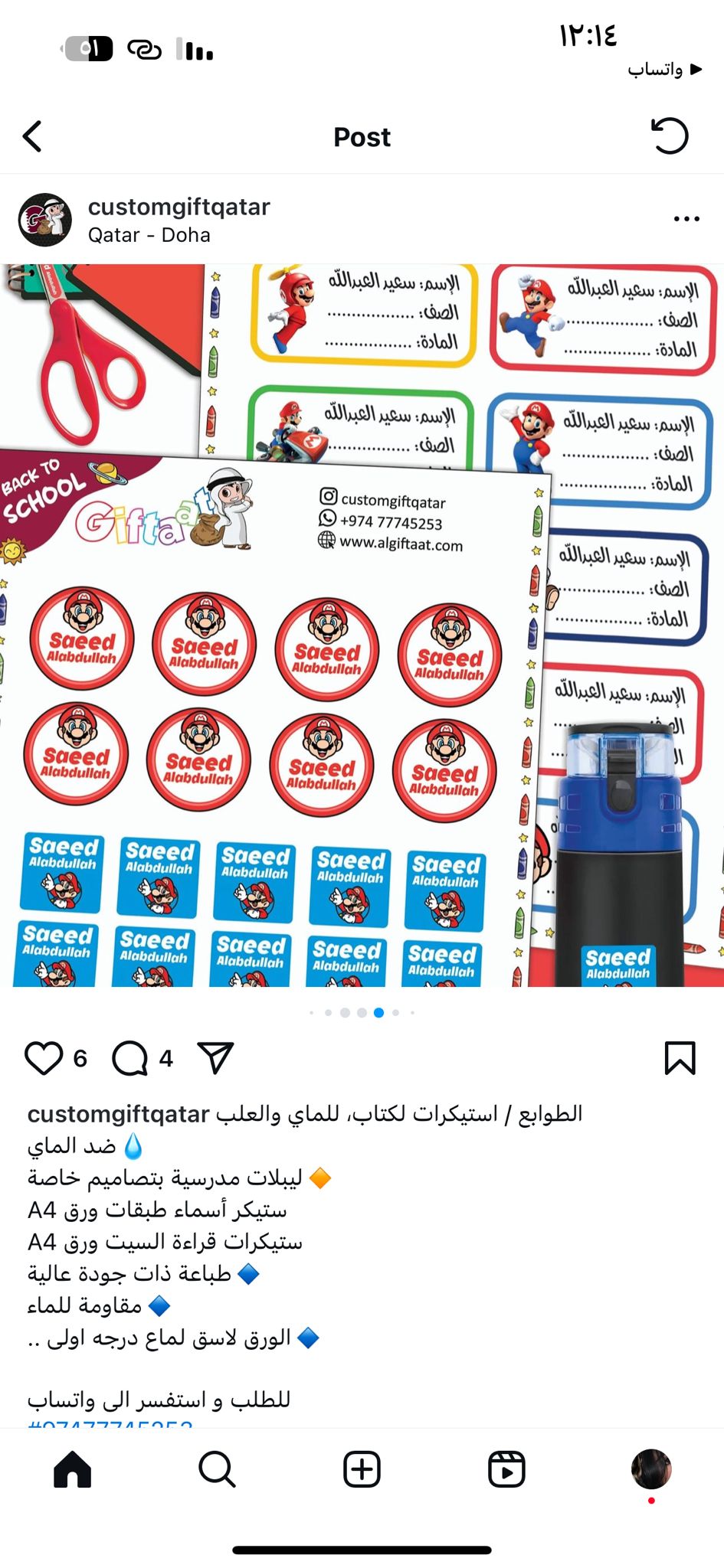The image size is (724, 1568).
Task: Open the comments on this post
Action: pyautogui.click(x=130, y=1059)
